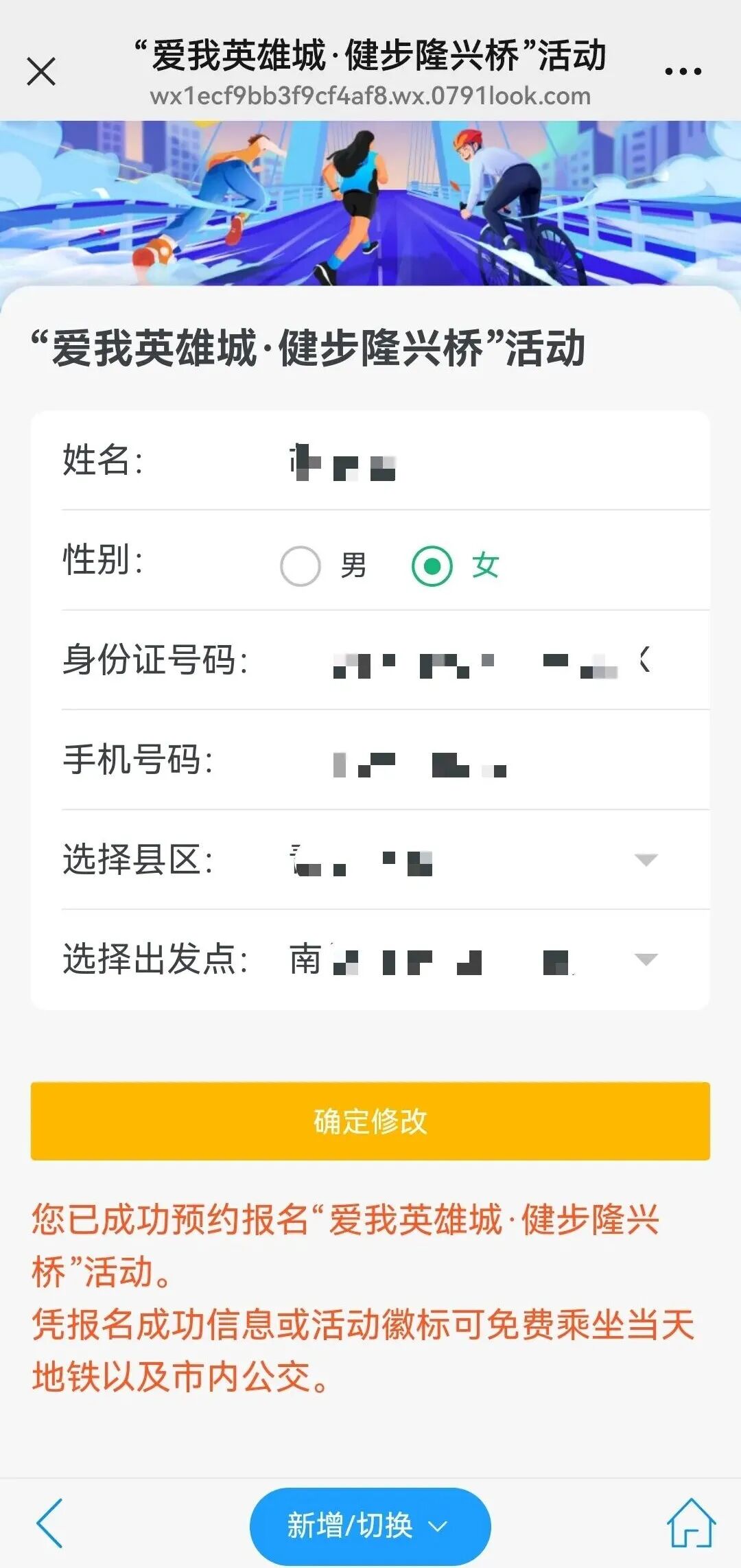The width and height of the screenshot is (741, 1568).
Task: Tap the 姓名 name field
Action: point(480,461)
